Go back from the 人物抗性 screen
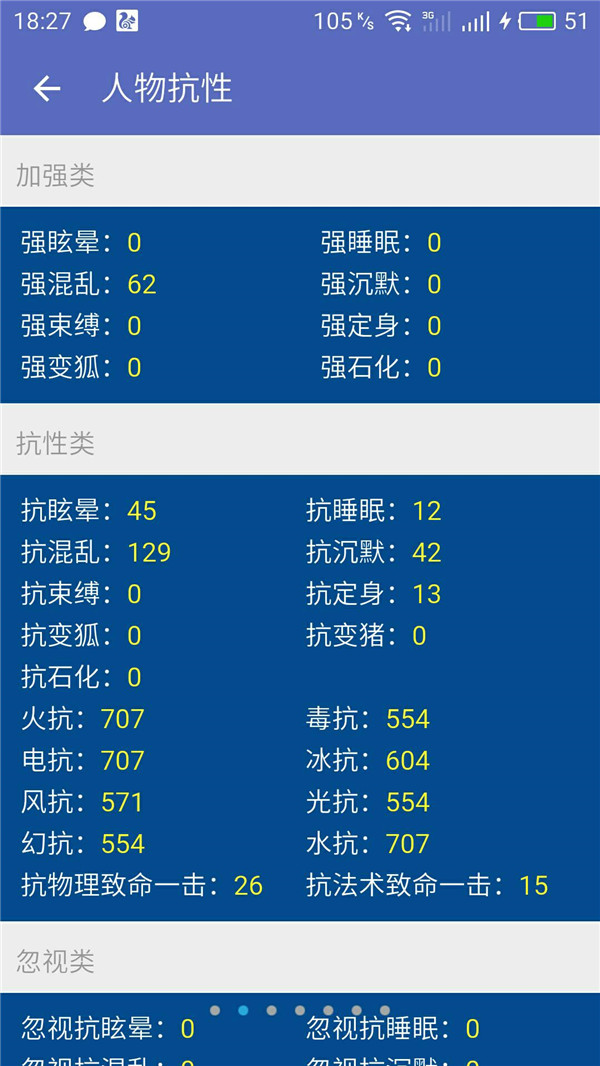The height and width of the screenshot is (1066, 600). pos(47,89)
